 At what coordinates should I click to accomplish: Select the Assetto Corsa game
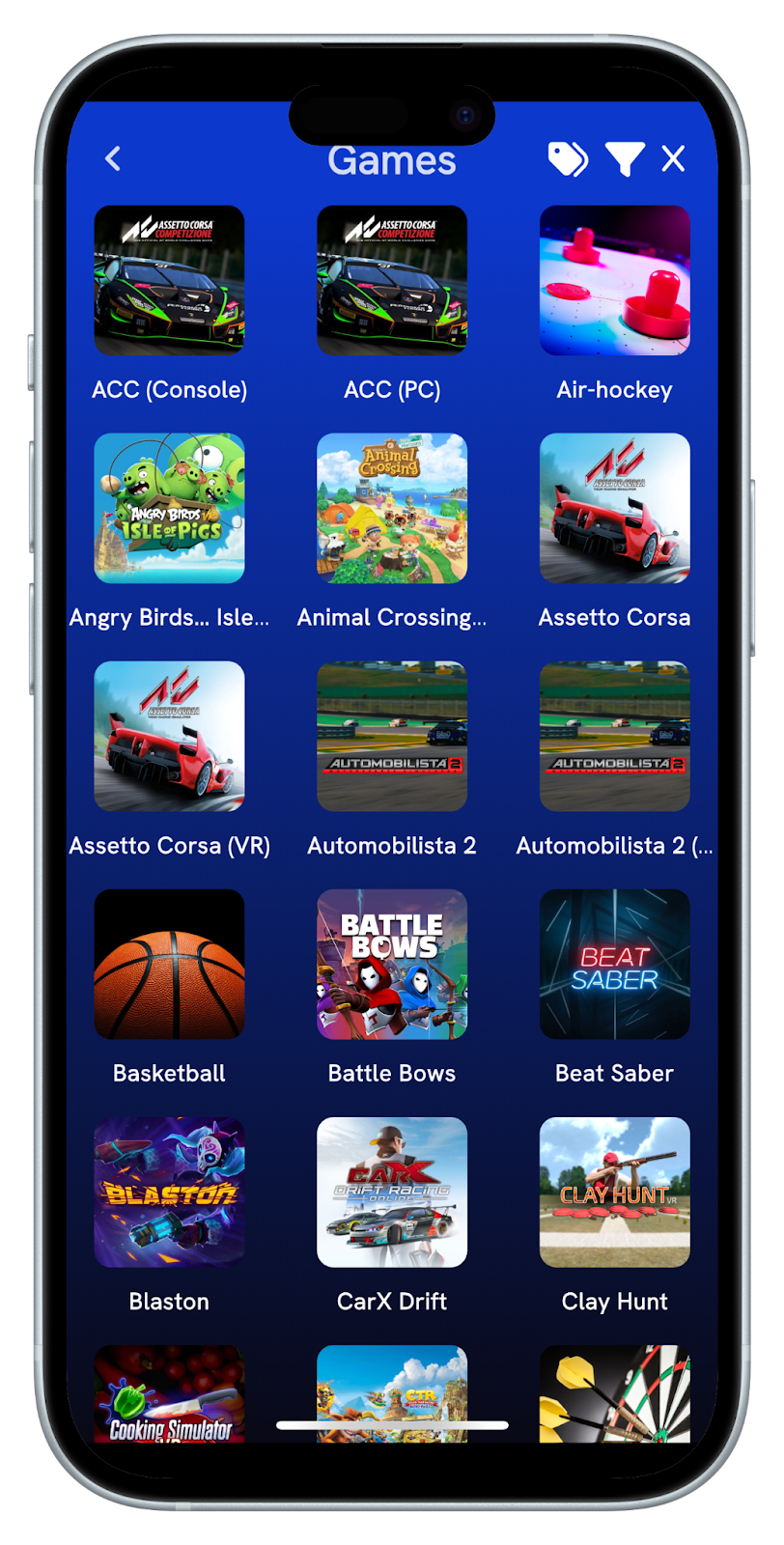(614, 508)
